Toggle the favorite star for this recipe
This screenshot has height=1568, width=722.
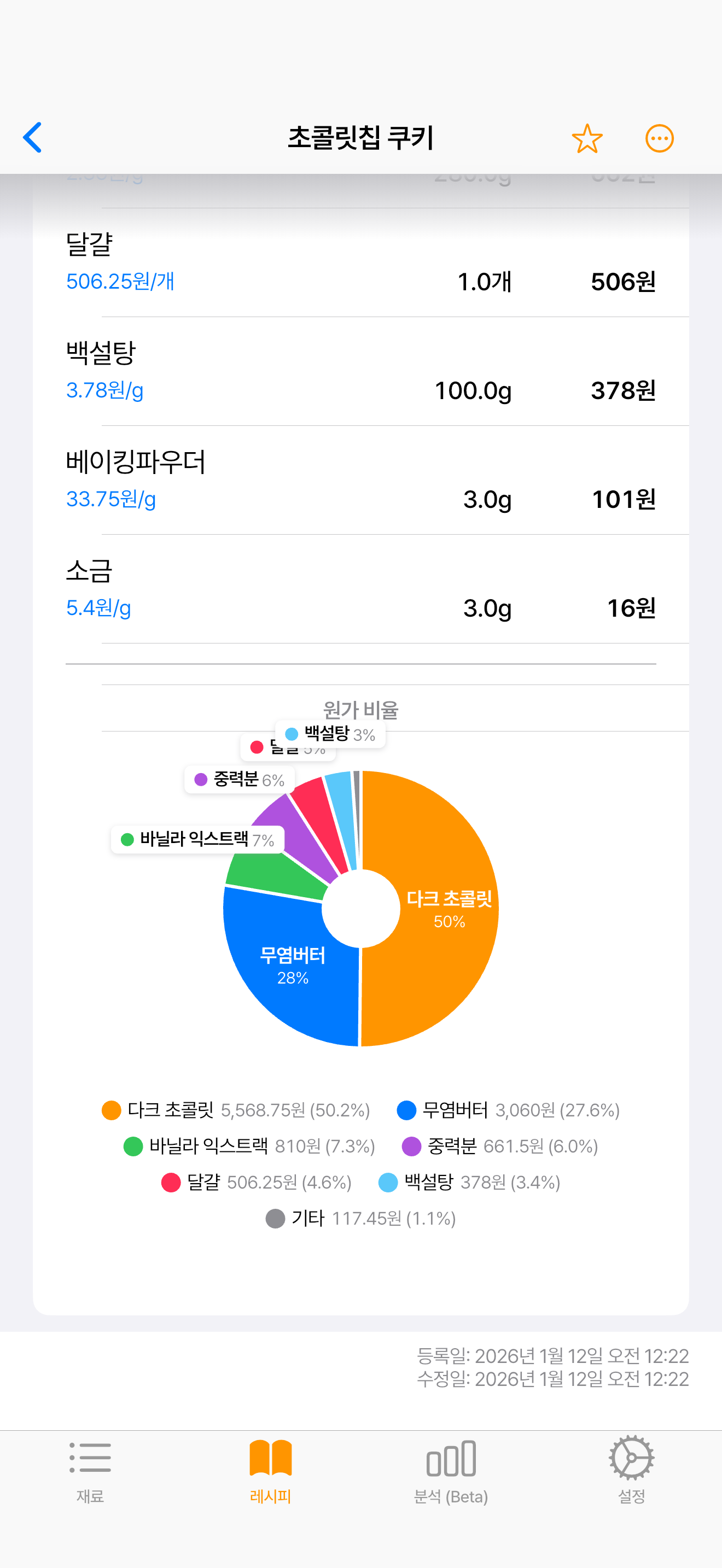tap(587, 138)
